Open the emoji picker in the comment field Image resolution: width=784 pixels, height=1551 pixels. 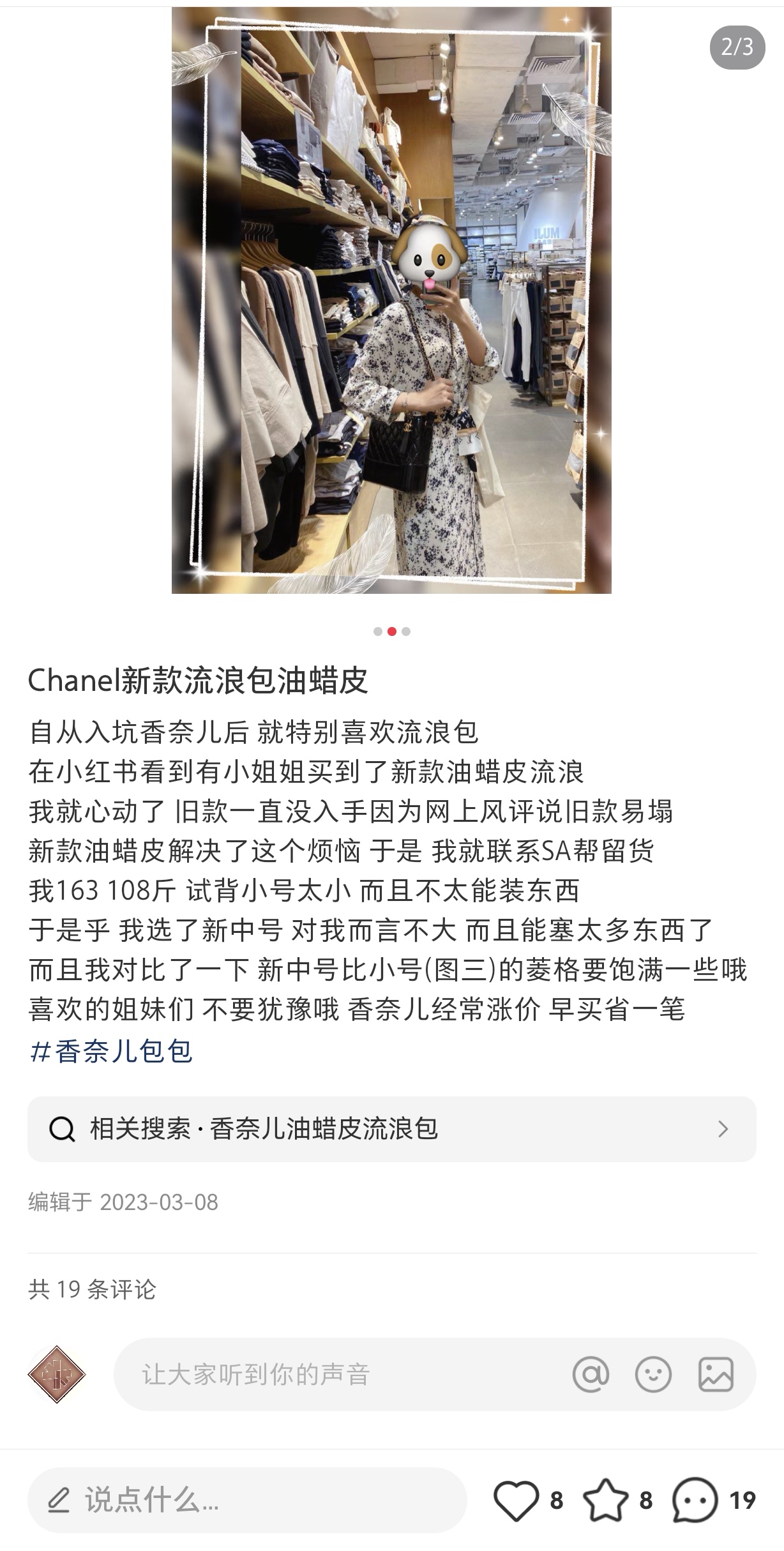point(653,1375)
